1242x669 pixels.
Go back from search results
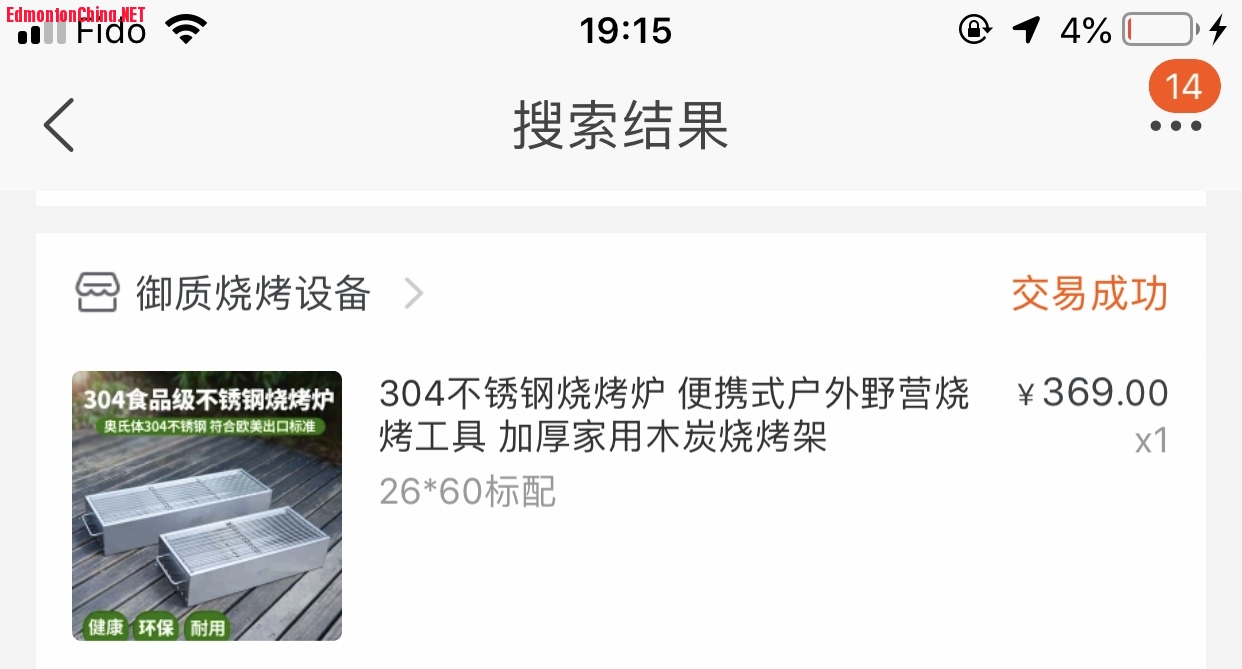(x=59, y=125)
